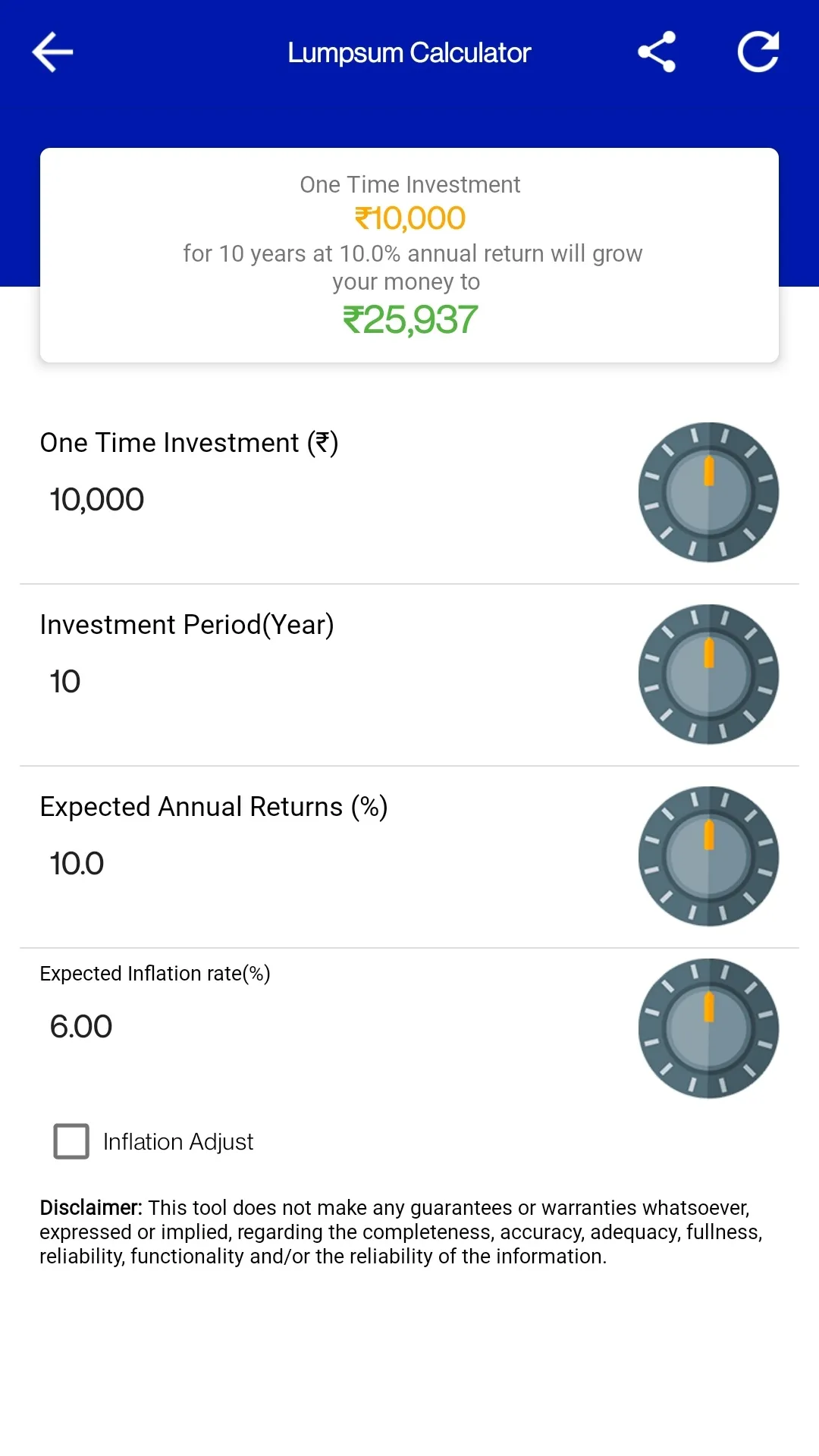Click the green result amount ₹25,937
Image resolution: width=819 pixels, height=1456 pixels.
(x=409, y=319)
